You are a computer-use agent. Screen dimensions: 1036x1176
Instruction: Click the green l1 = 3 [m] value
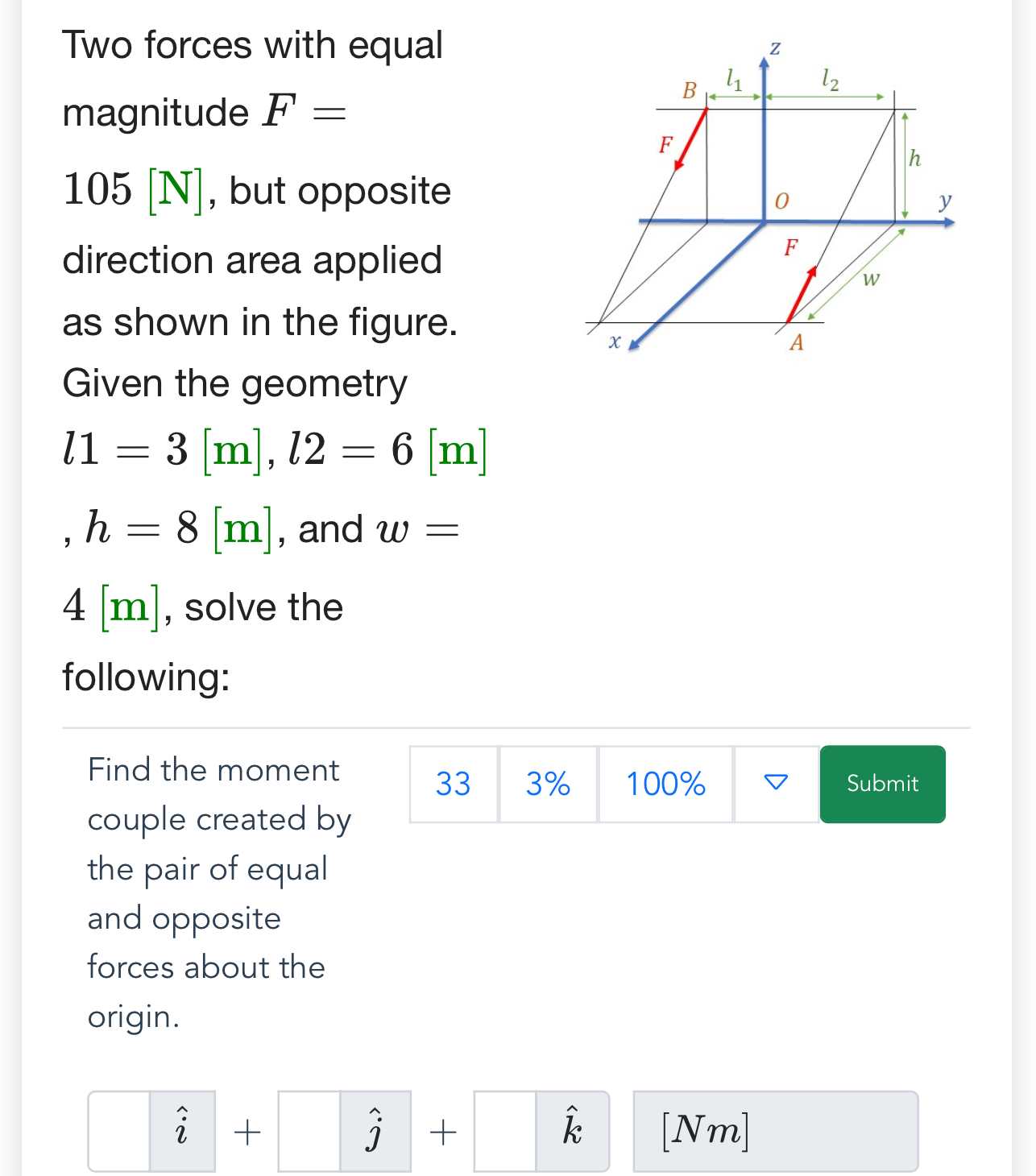161,451
